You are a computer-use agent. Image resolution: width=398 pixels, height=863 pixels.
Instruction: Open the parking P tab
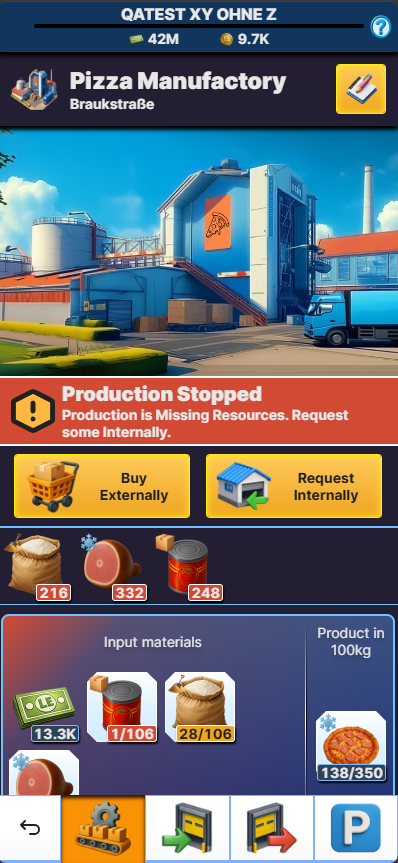tap(356, 829)
